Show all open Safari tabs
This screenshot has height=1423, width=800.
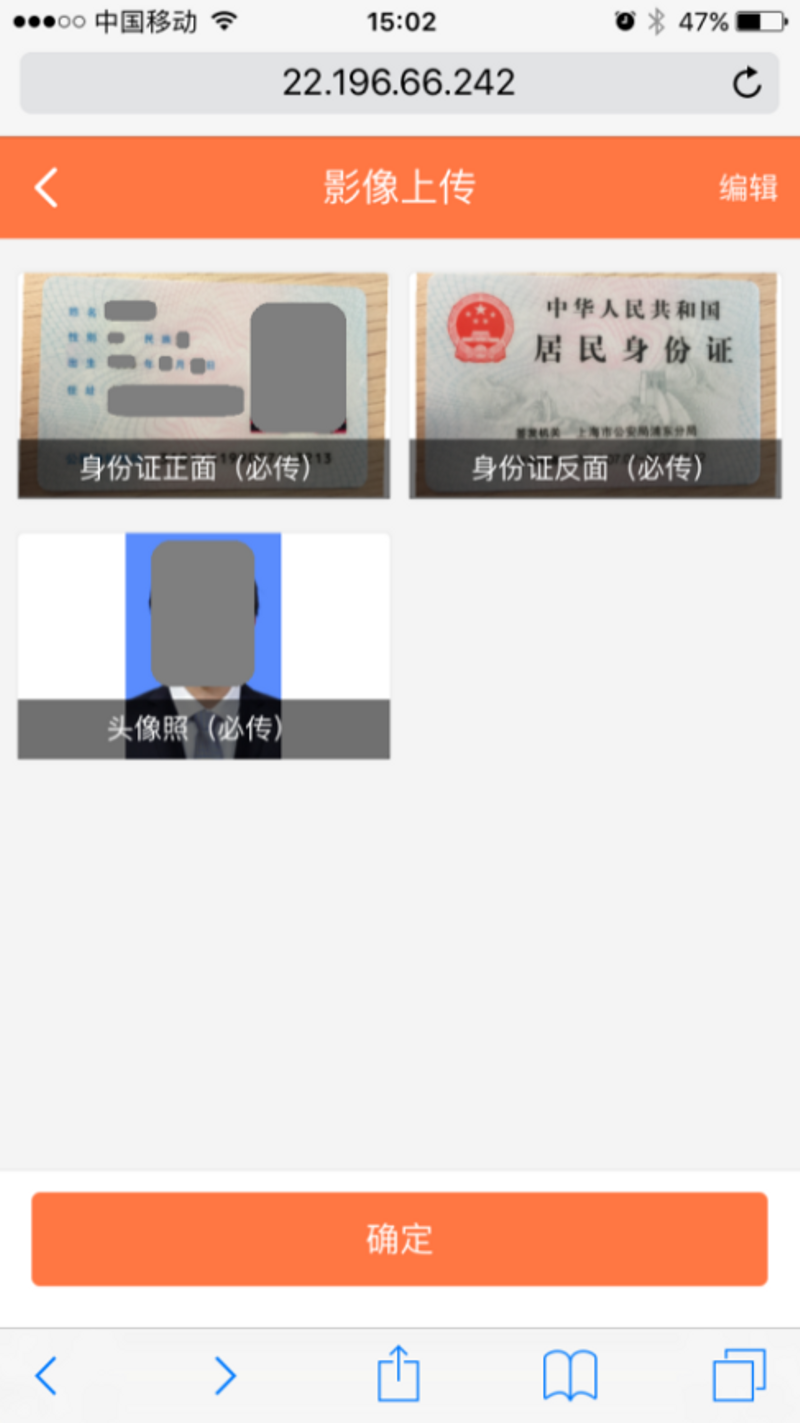(x=739, y=1376)
